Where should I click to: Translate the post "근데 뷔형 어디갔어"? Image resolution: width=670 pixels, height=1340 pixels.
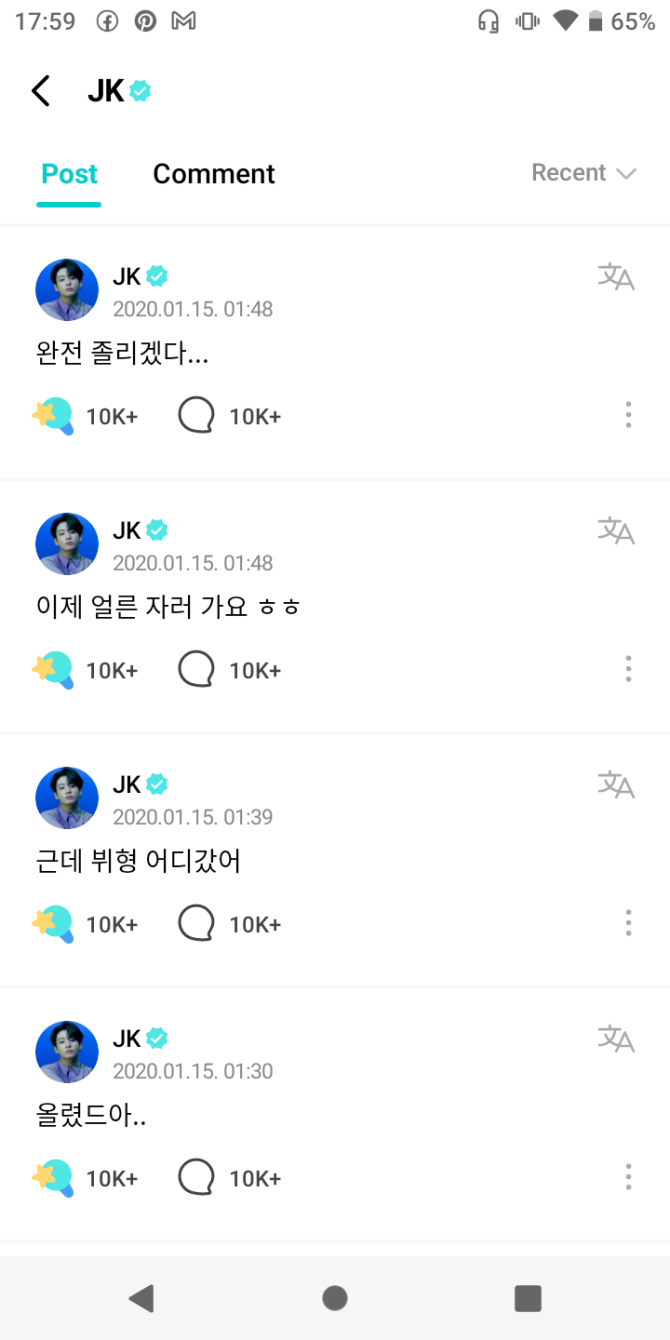tap(616, 784)
